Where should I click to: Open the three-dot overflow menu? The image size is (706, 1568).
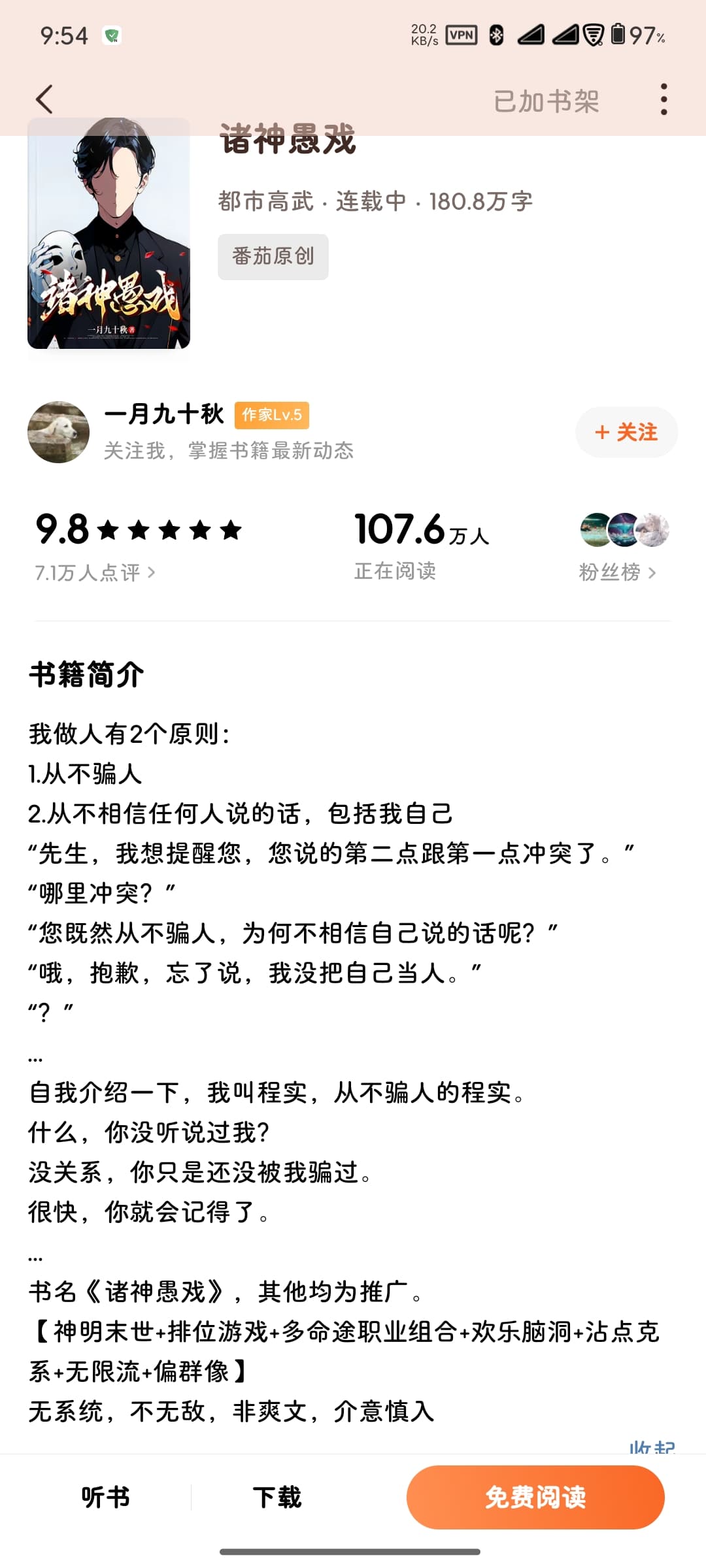664,99
